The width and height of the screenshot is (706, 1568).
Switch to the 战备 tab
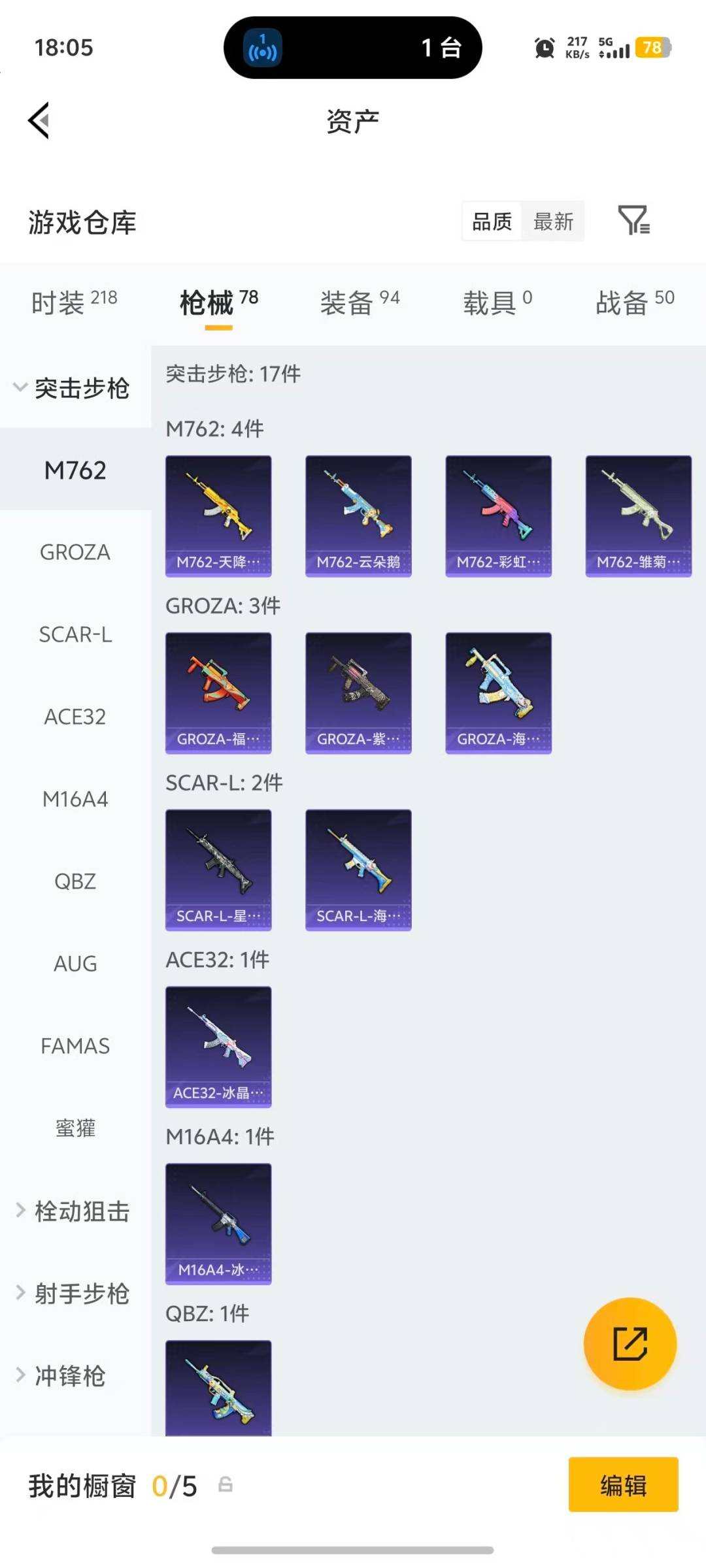click(634, 302)
